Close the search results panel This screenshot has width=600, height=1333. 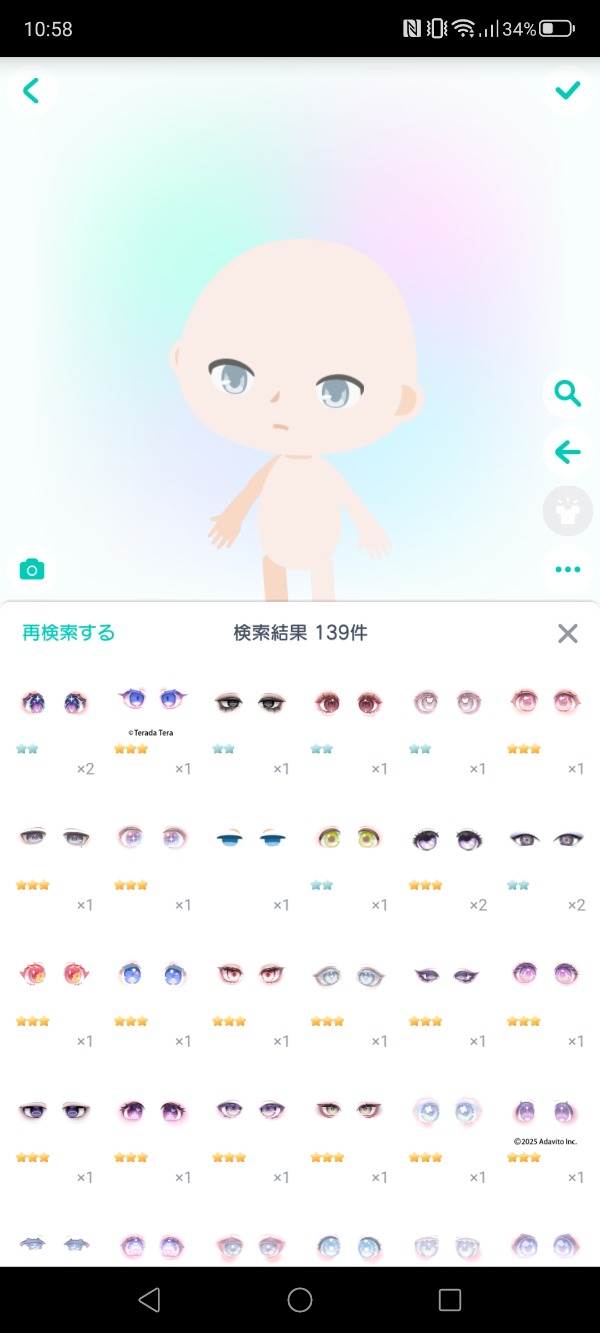[x=567, y=633]
